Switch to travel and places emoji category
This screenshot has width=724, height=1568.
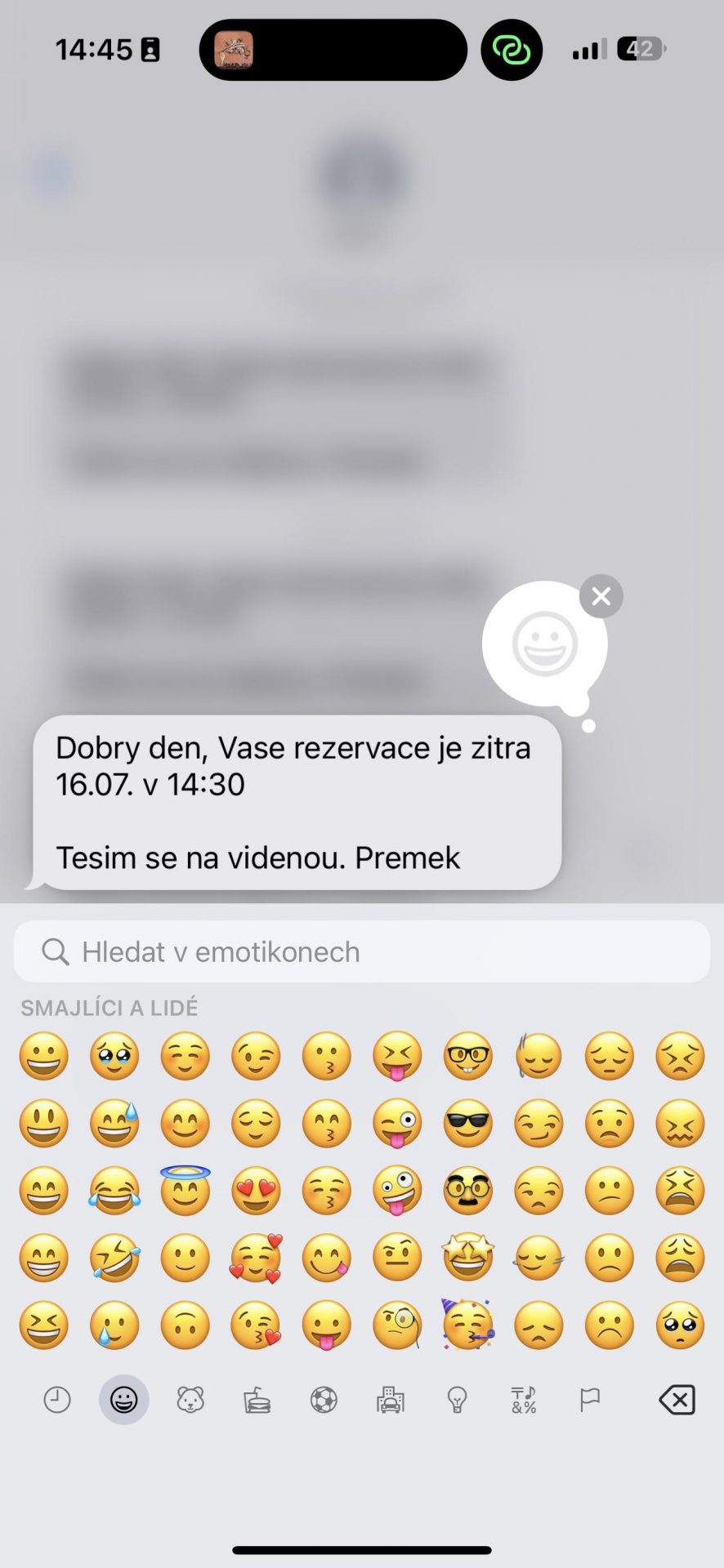(391, 1401)
